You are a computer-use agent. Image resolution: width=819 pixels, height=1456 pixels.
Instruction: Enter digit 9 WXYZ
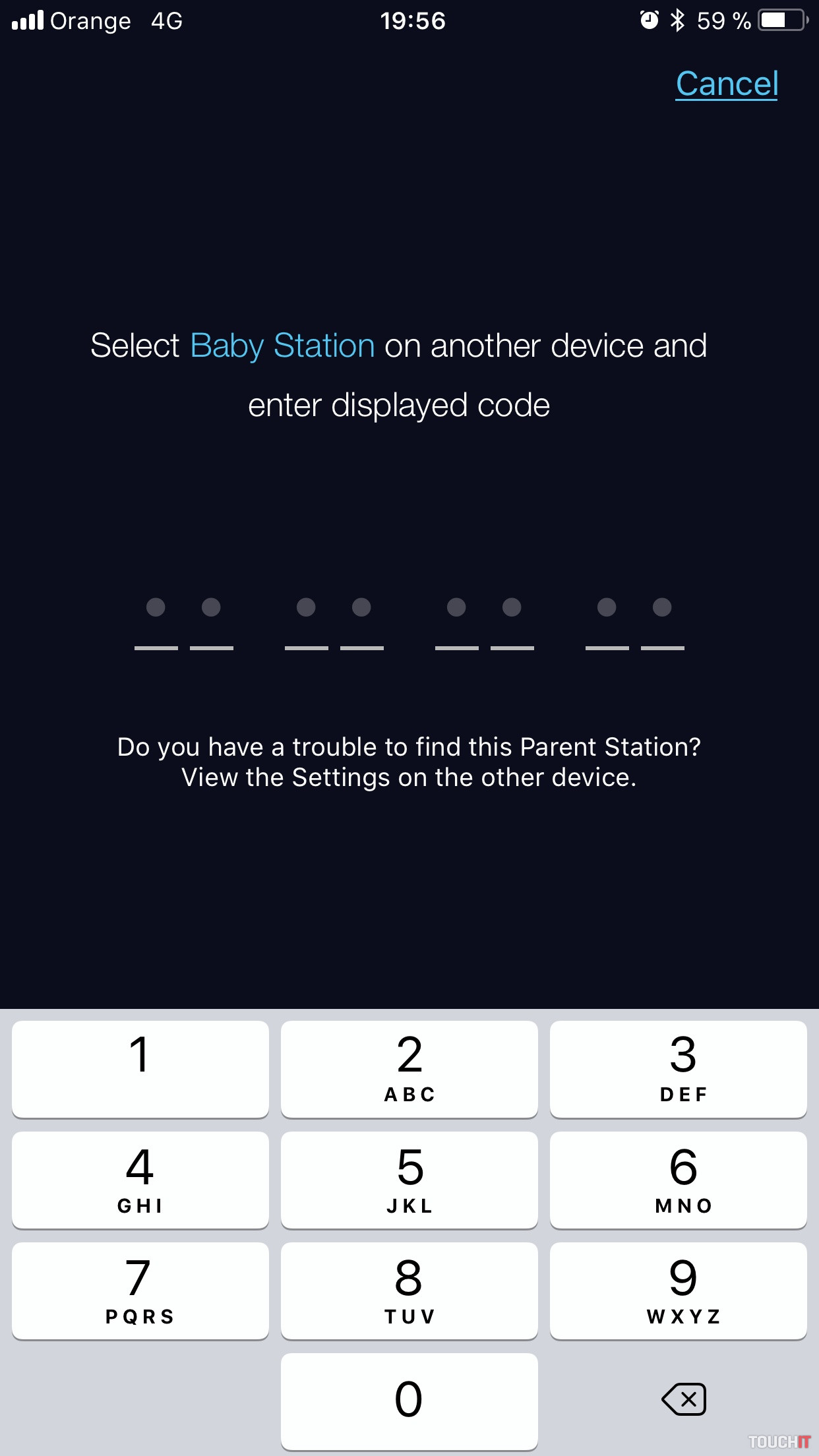[678, 1290]
